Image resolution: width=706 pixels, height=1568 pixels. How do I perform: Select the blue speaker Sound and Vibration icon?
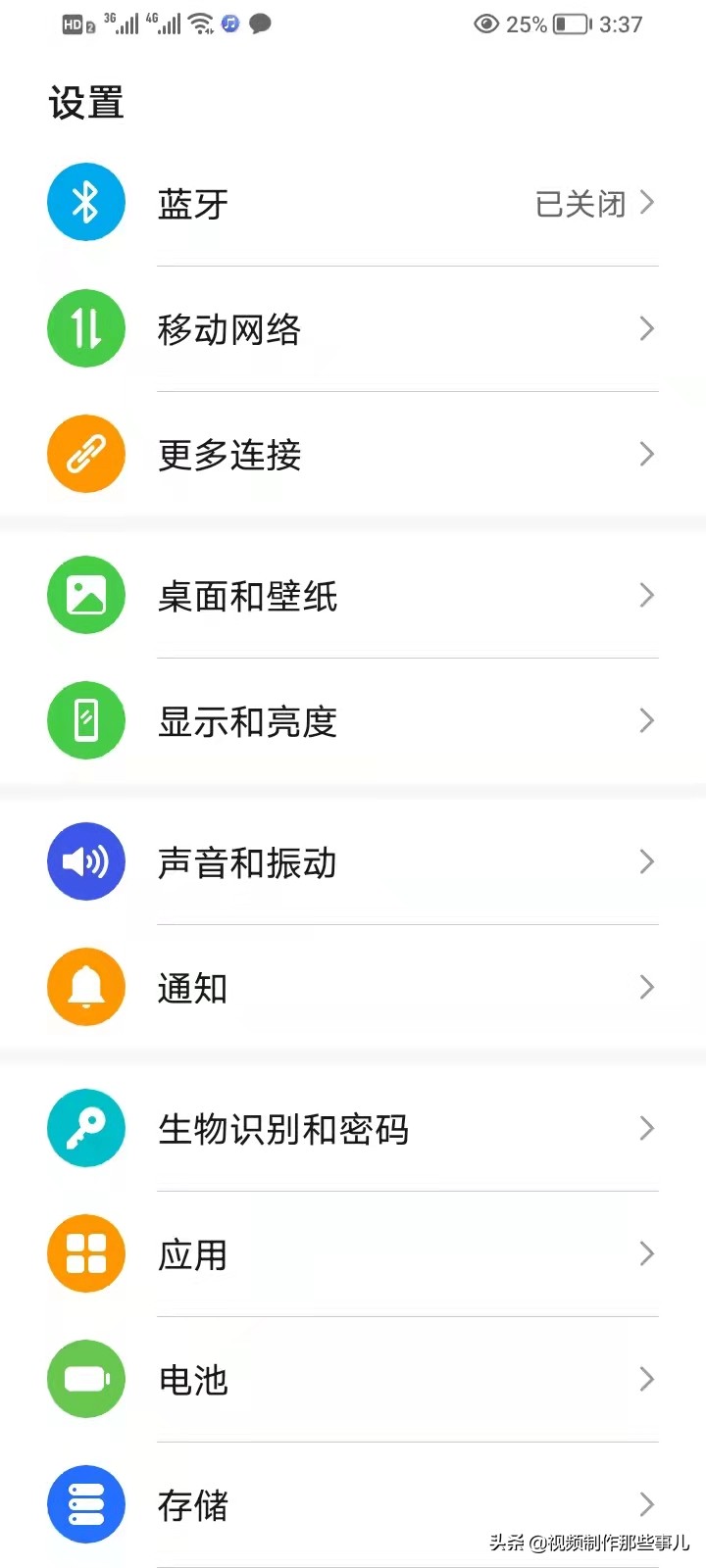pos(85,861)
